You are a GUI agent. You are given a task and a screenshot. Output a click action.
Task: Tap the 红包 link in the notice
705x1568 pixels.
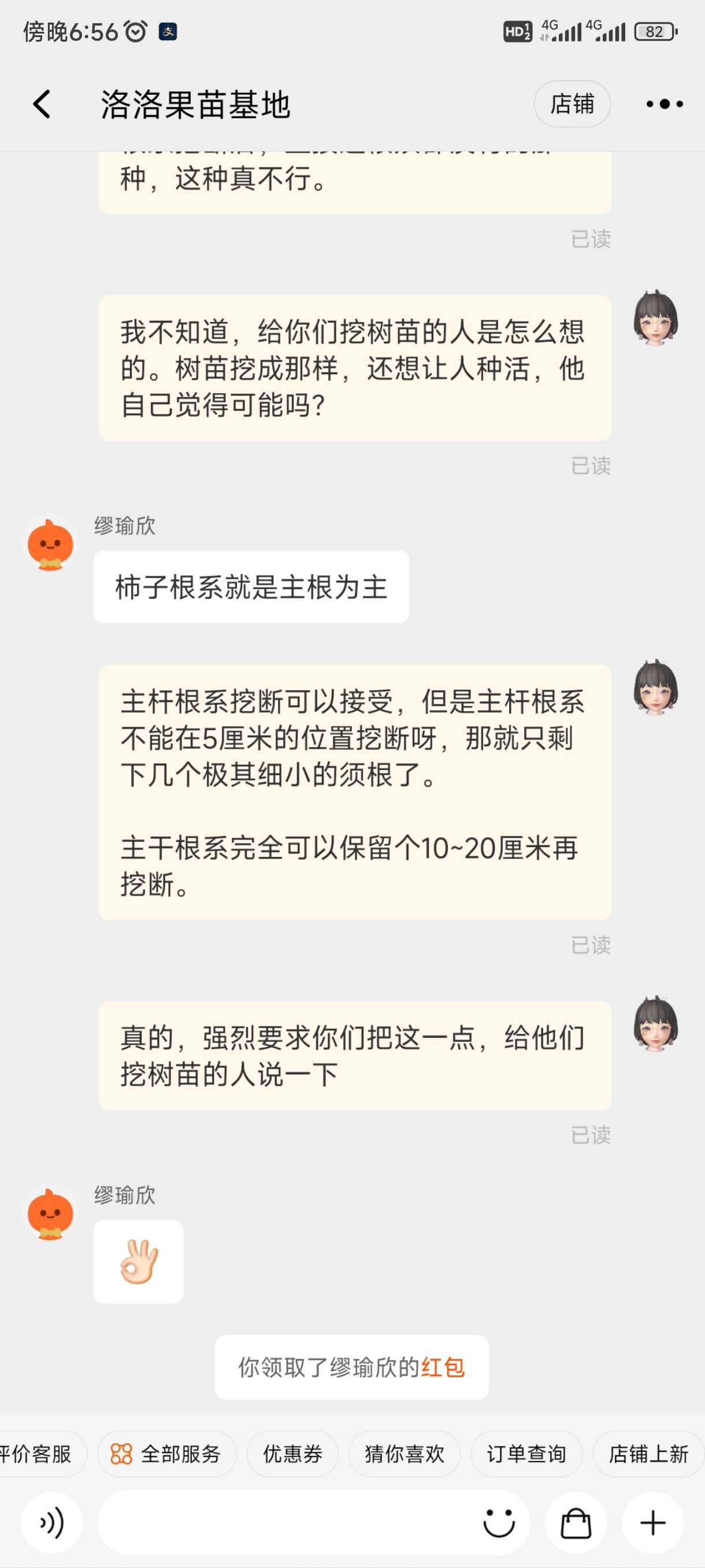pyautogui.click(x=443, y=1368)
